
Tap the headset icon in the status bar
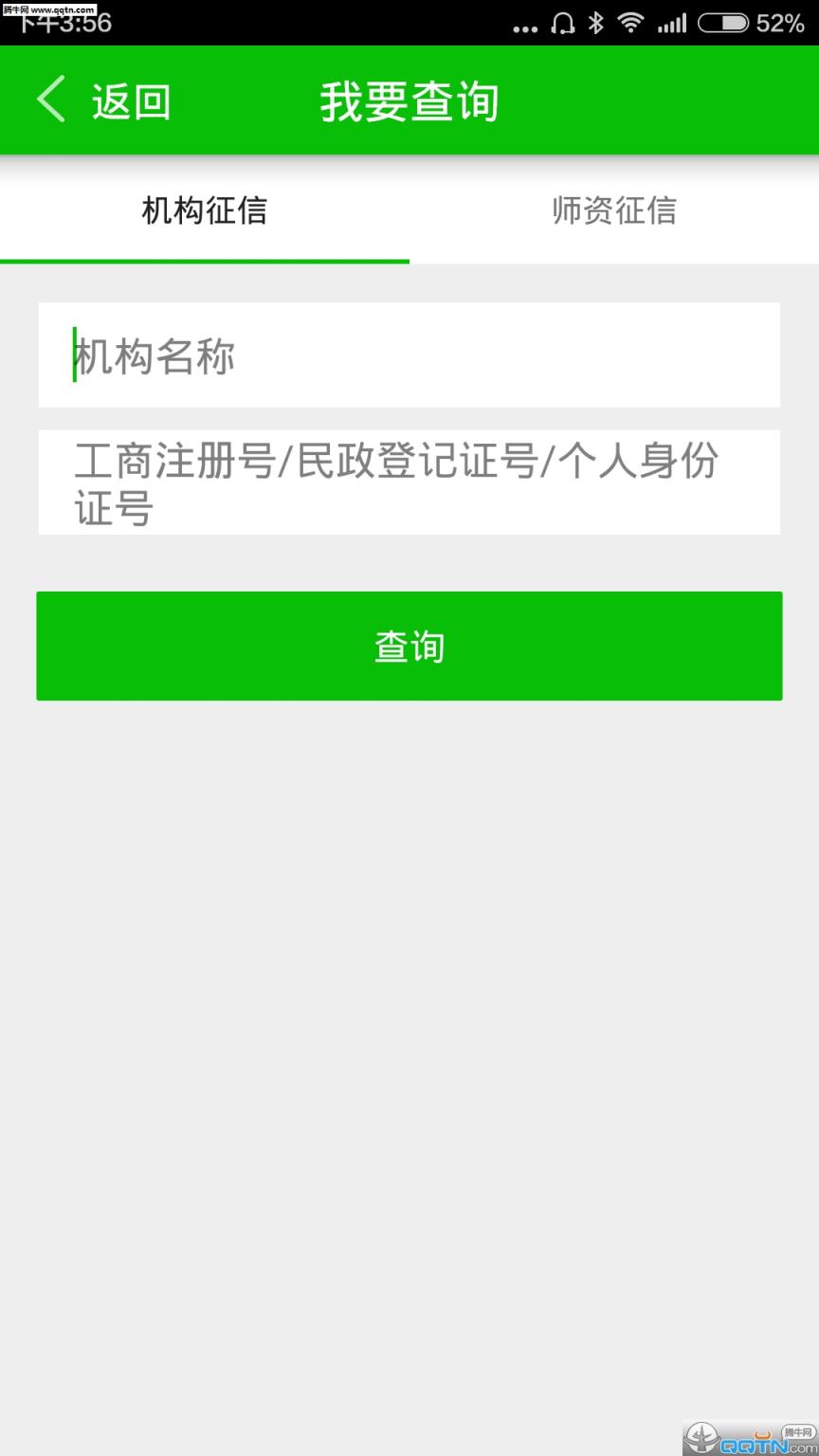tap(563, 24)
